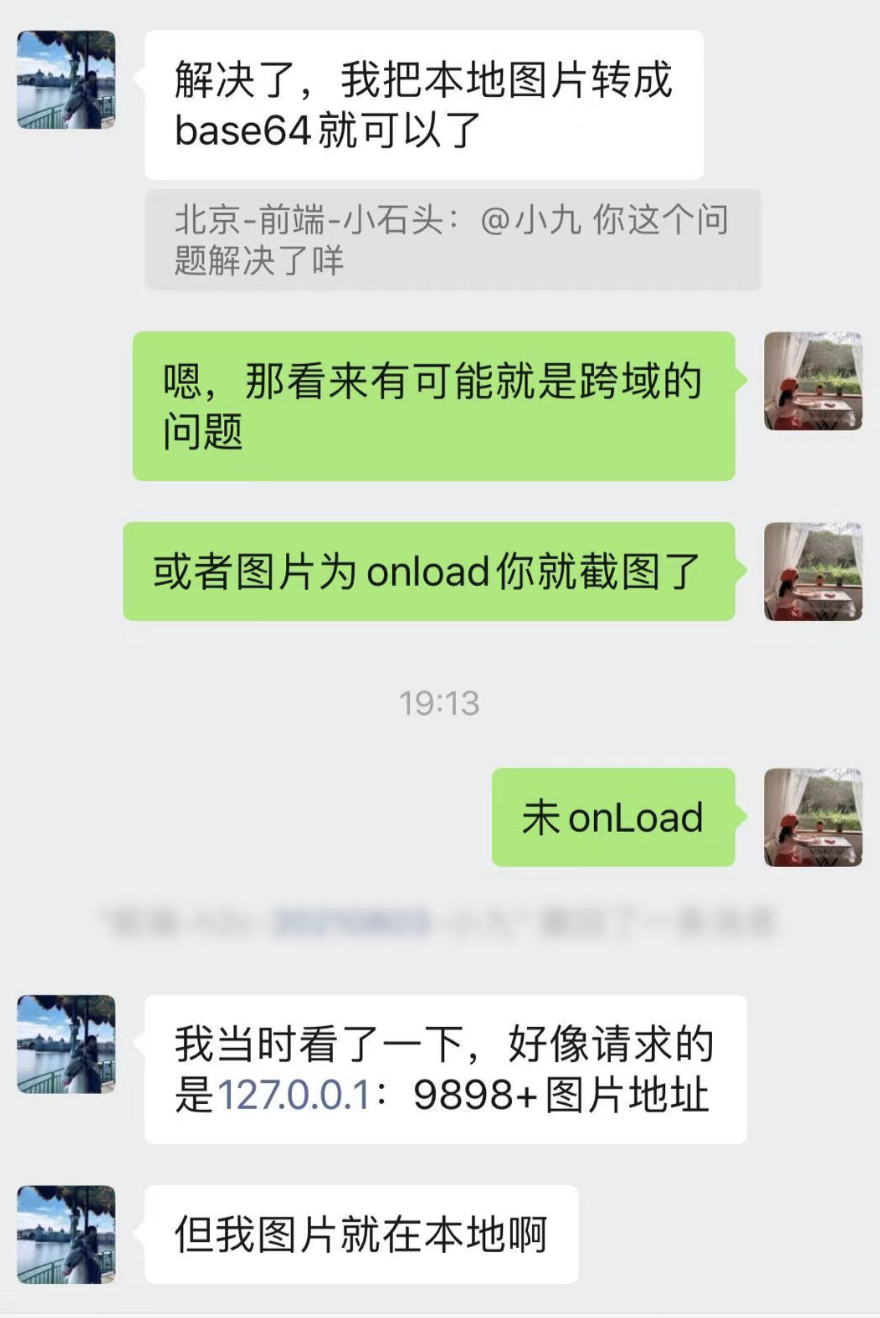
Task: Open the 127.0.0.1 link in the message
Action: point(295,1096)
